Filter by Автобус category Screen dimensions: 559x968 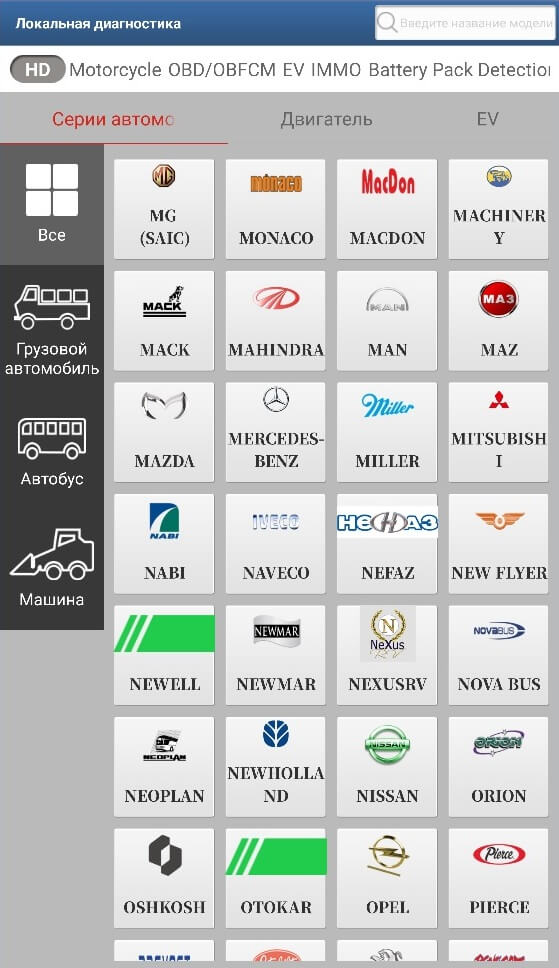click(x=52, y=451)
